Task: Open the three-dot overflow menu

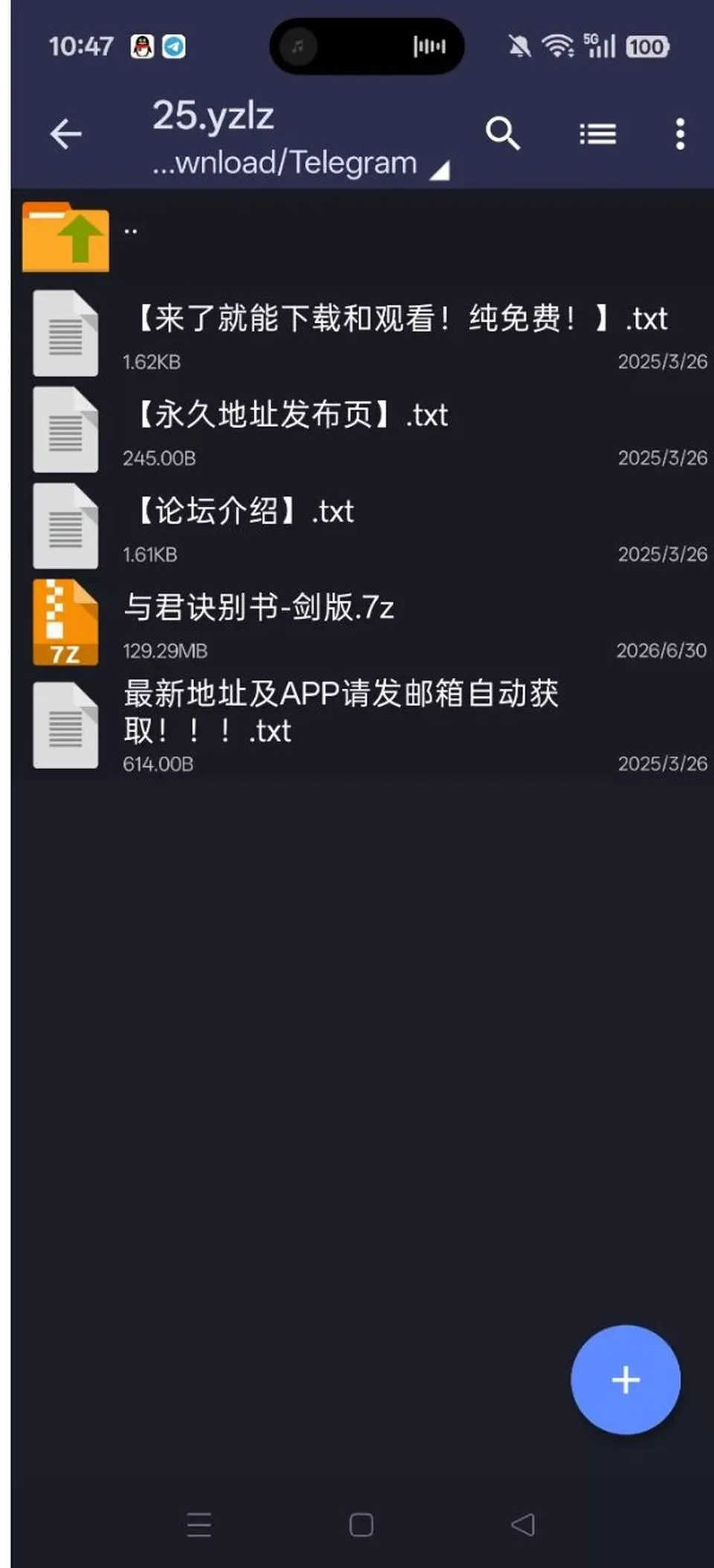Action: [680, 135]
